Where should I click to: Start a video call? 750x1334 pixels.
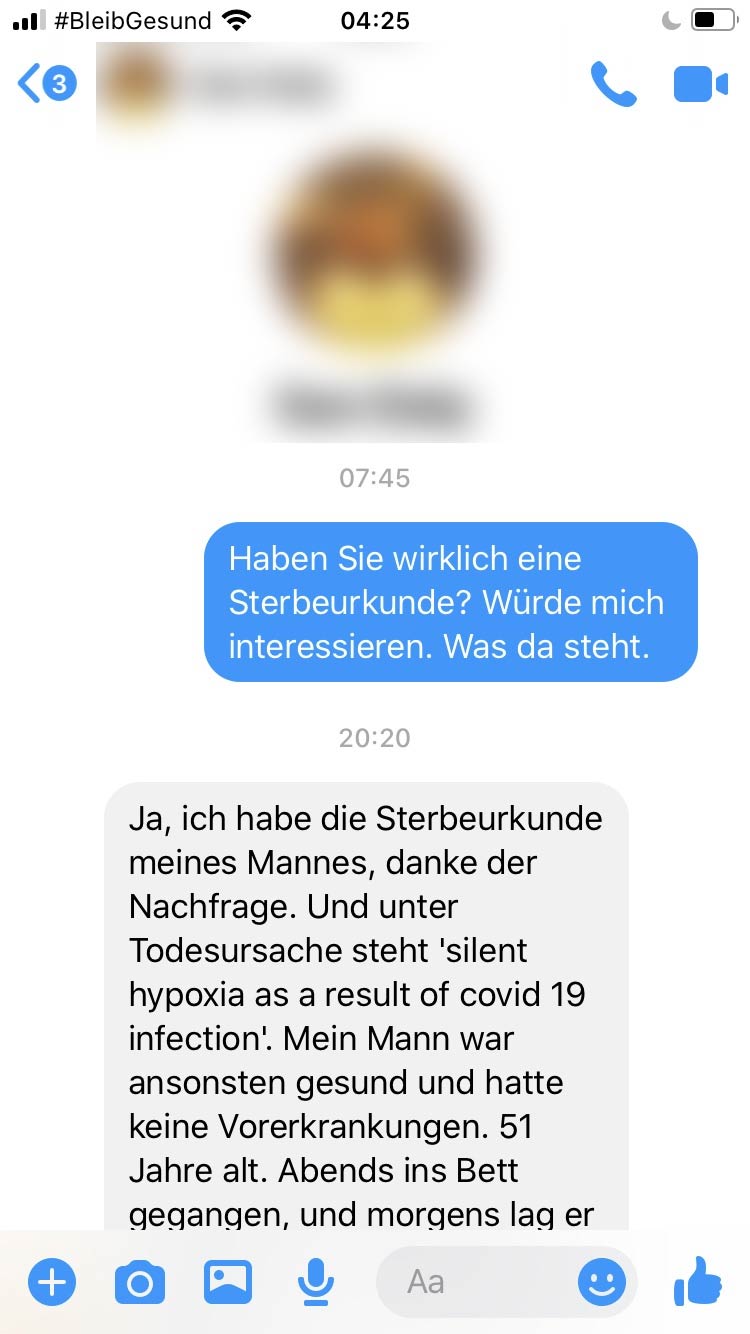click(x=700, y=85)
